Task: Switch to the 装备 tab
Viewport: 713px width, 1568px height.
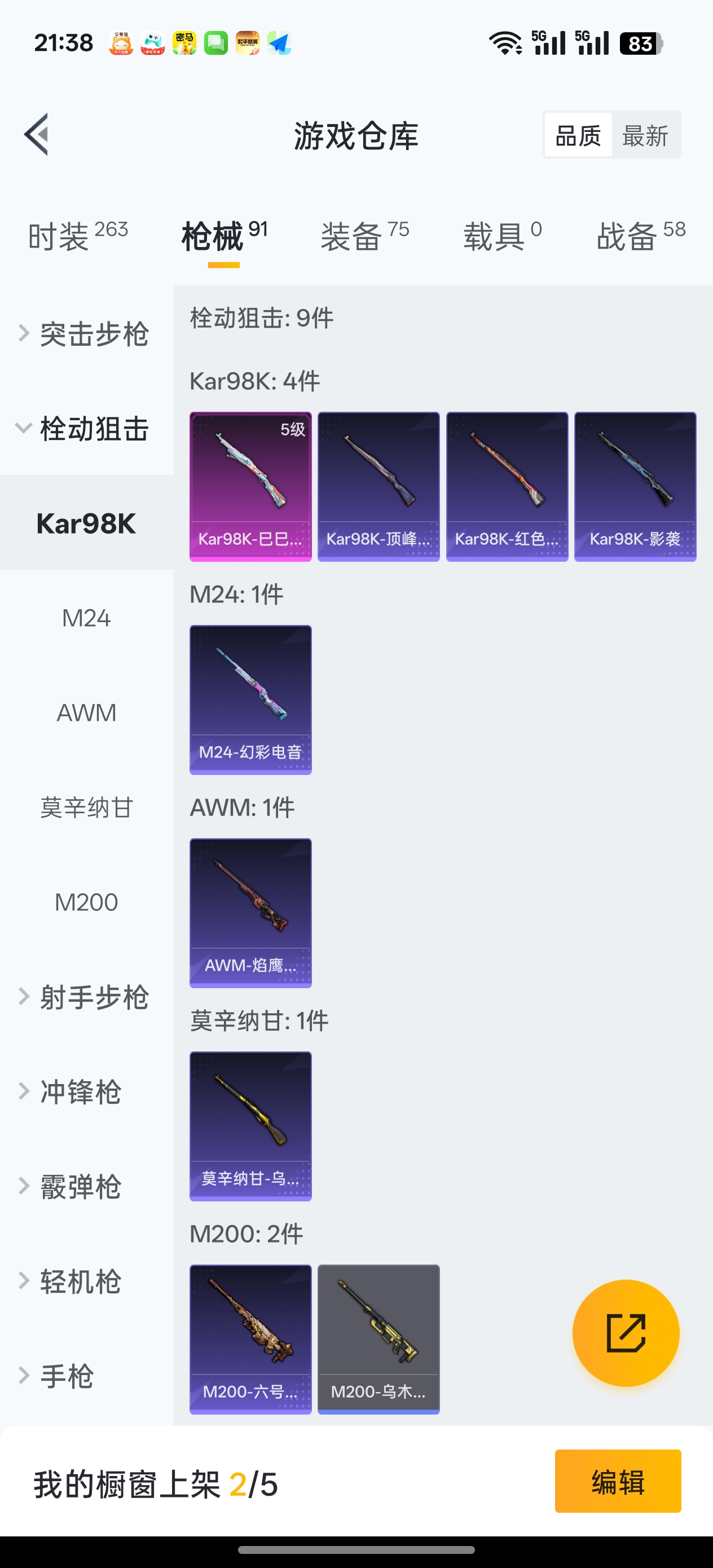Action: pos(365,236)
